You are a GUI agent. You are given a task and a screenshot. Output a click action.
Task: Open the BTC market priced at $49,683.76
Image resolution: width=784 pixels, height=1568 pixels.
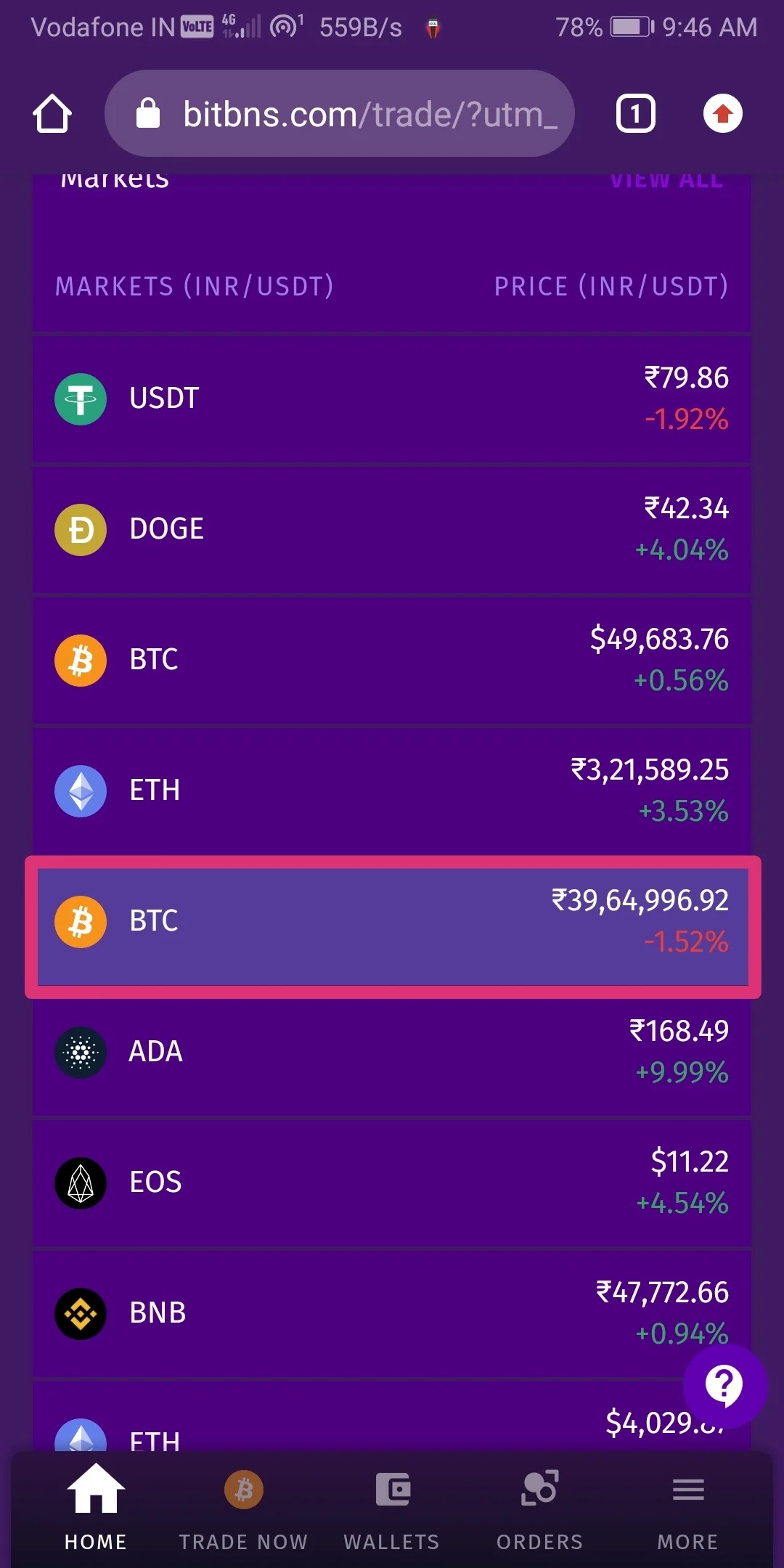coord(392,660)
